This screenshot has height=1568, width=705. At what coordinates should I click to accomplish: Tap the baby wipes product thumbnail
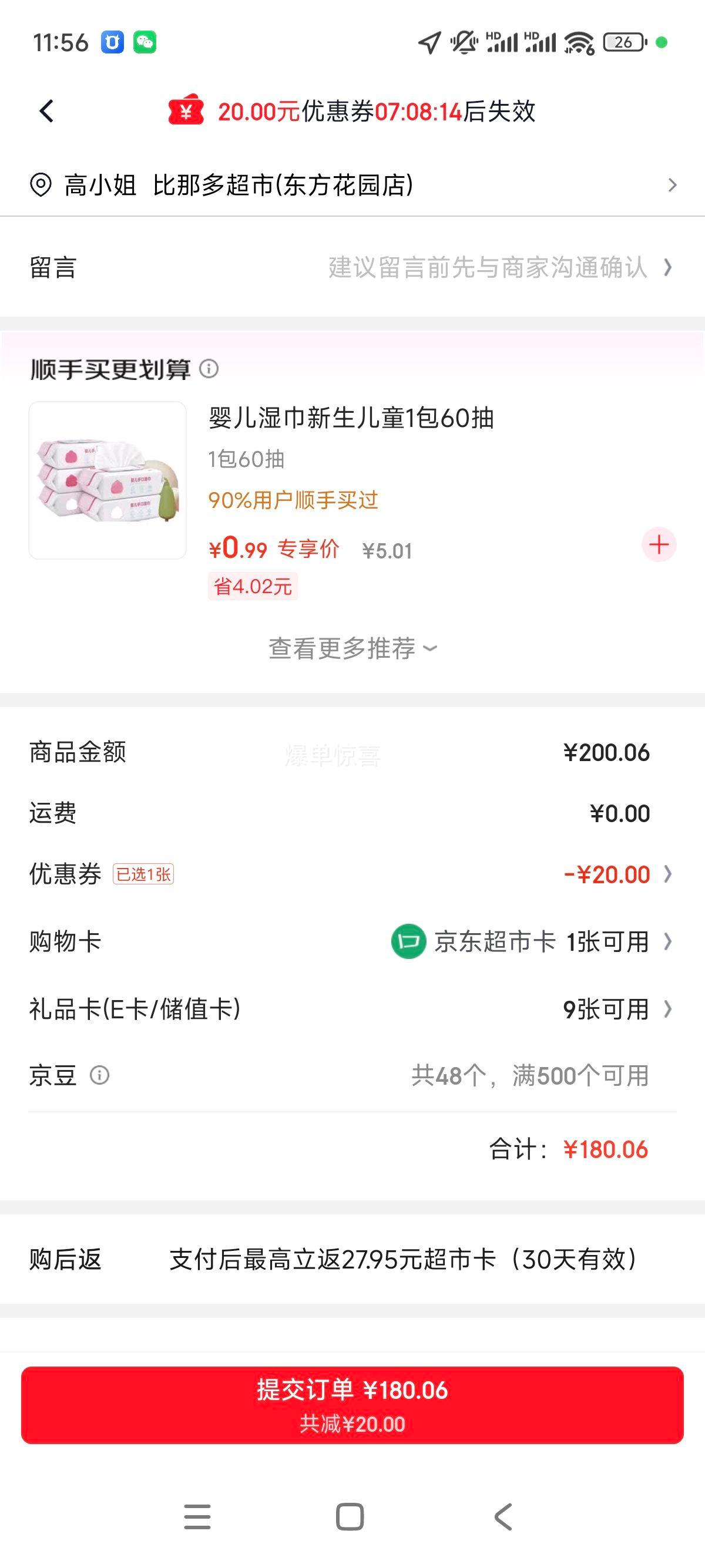(108, 481)
